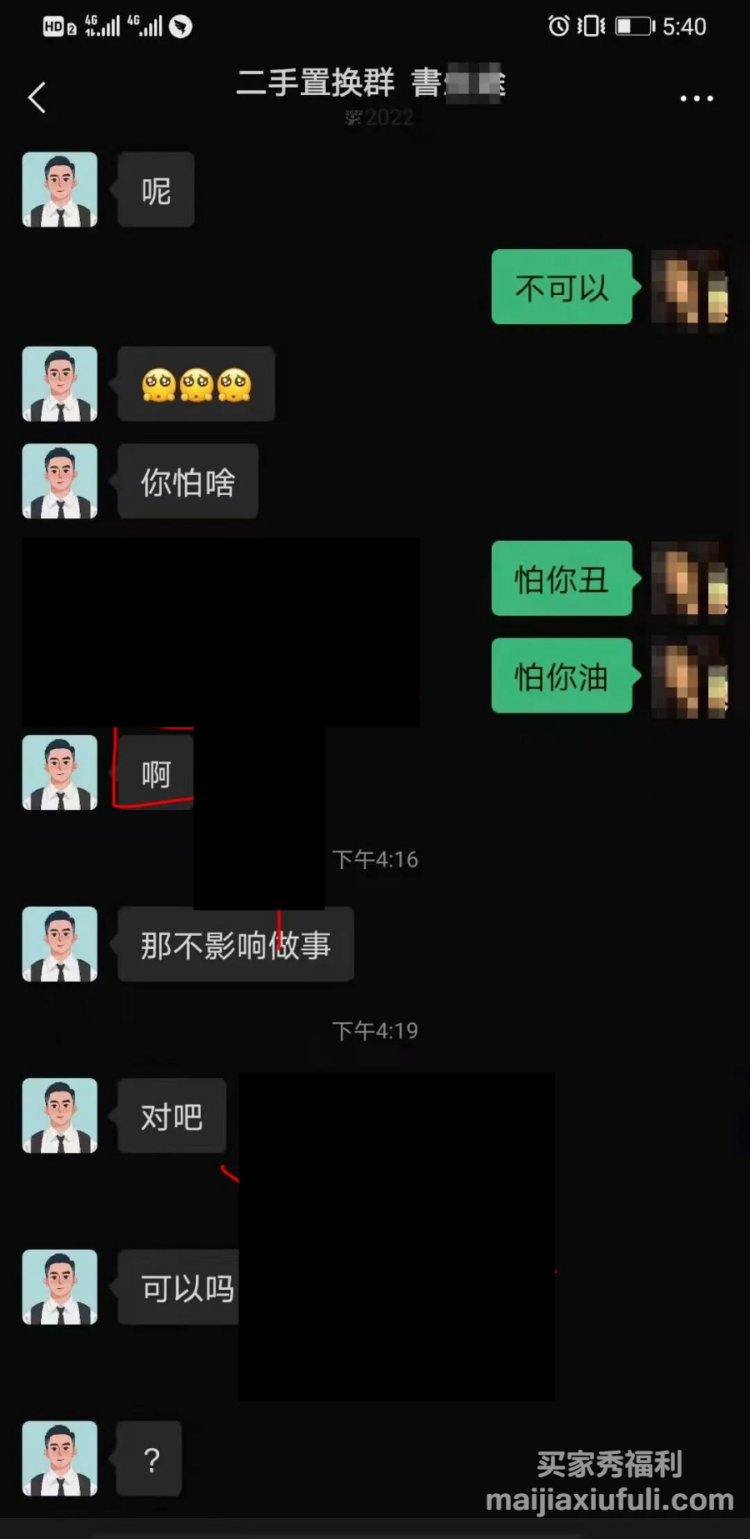Open sender's avatar beside 那不影响做事 message
This screenshot has height=1539, width=750.
(60, 944)
